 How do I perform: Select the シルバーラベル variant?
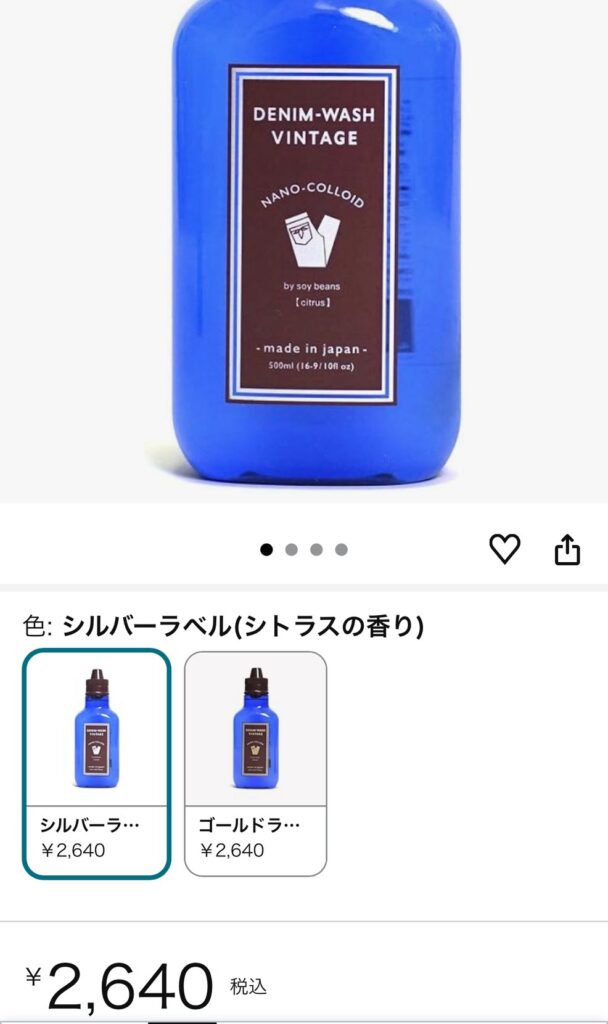point(97,763)
